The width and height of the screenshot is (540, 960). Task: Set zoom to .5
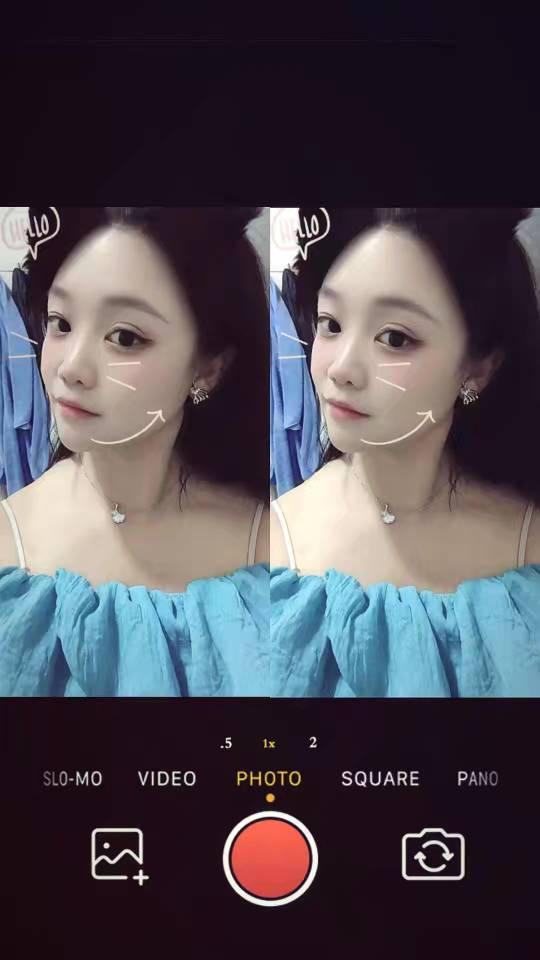(227, 744)
